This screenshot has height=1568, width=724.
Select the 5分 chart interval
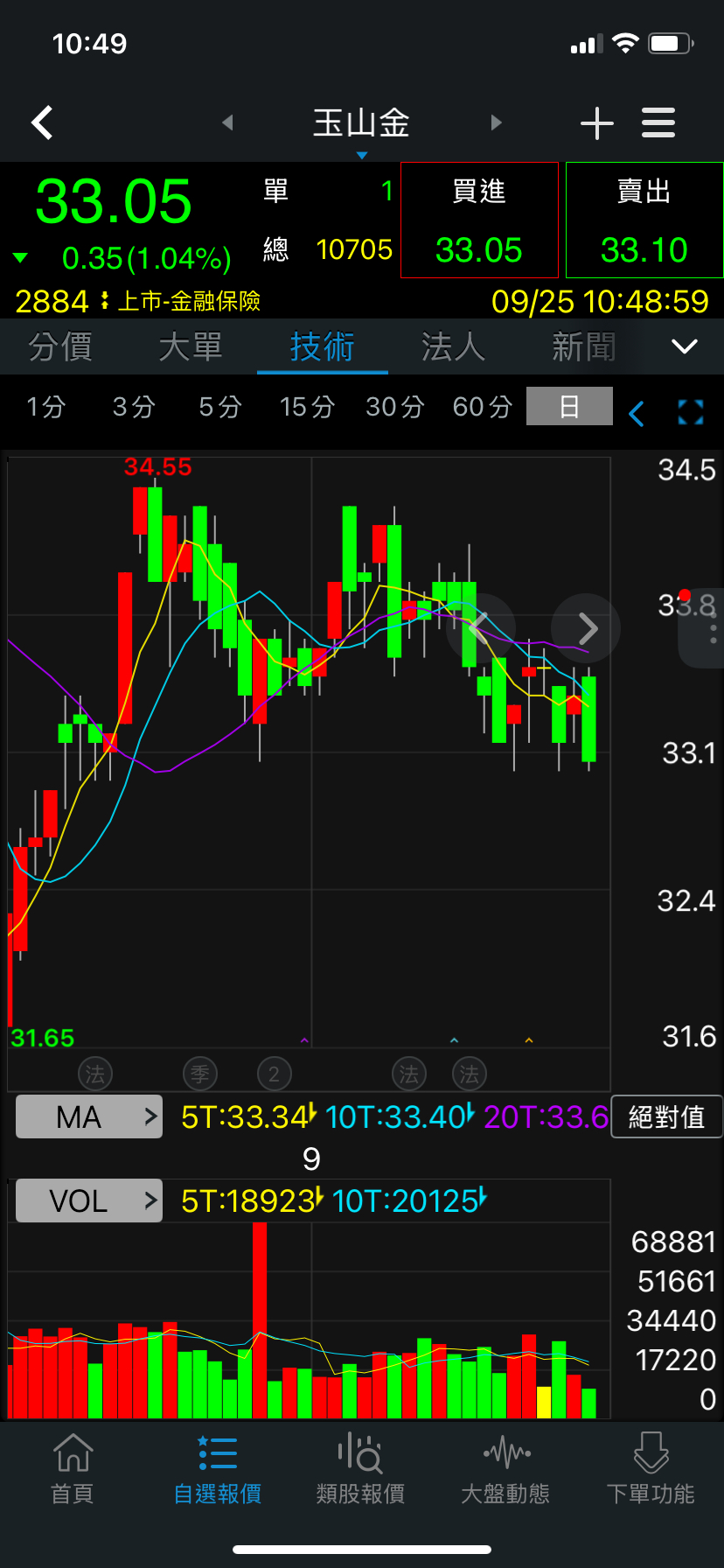coord(220,407)
